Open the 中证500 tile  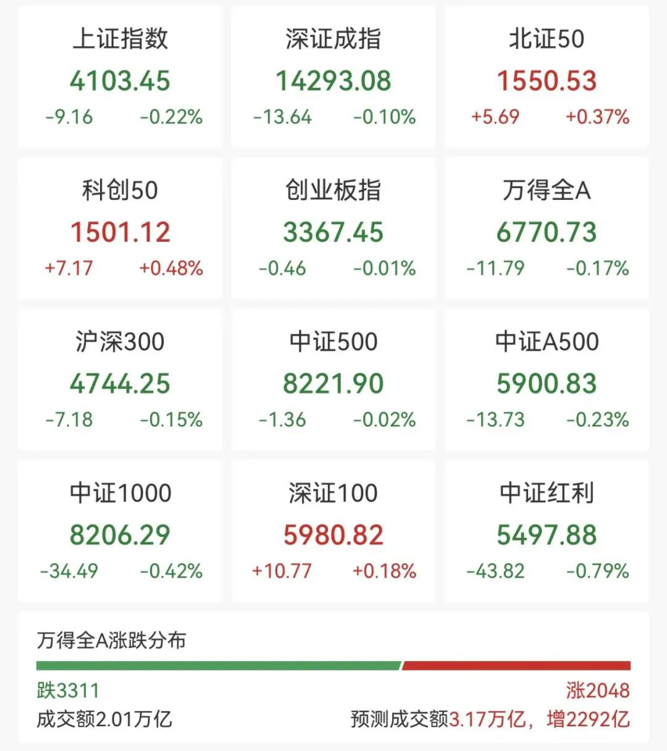tap(333, 381)
